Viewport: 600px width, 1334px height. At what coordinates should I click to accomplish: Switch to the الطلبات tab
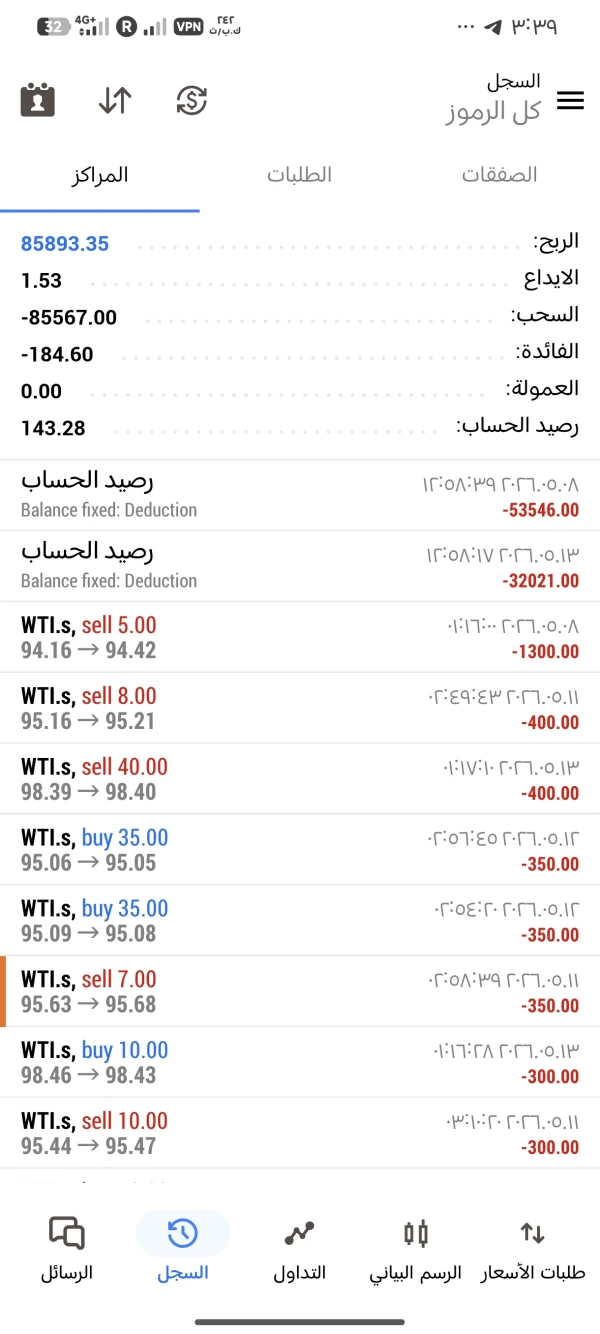tap(299, 175)
